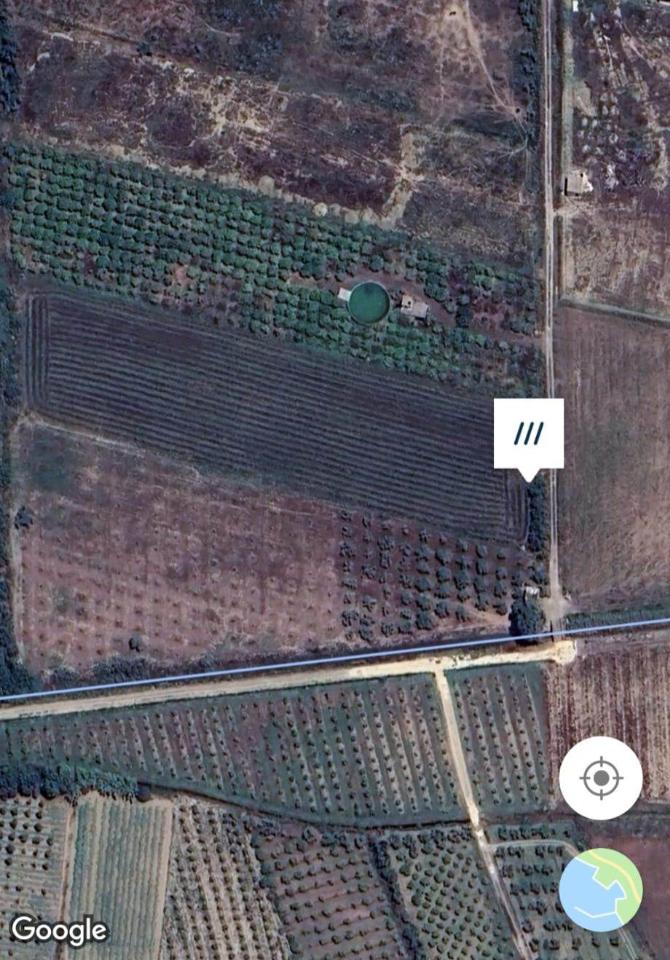Image resolution: width=670 pixels, height=960 pixels.
Task: Center map on my current location
Action: click(x=600, y=778)
